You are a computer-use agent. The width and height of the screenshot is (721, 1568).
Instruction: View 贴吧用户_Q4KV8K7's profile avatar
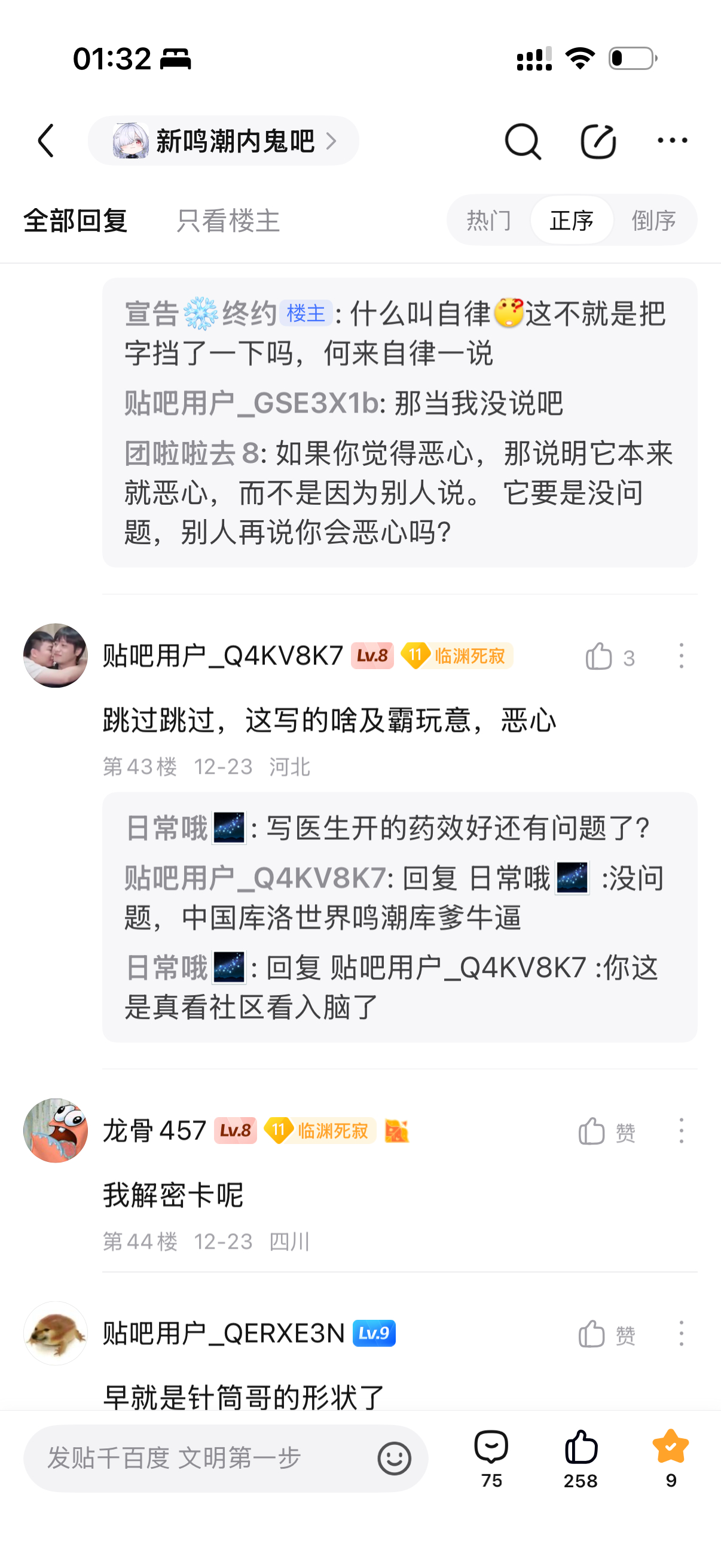click(56, 655)
